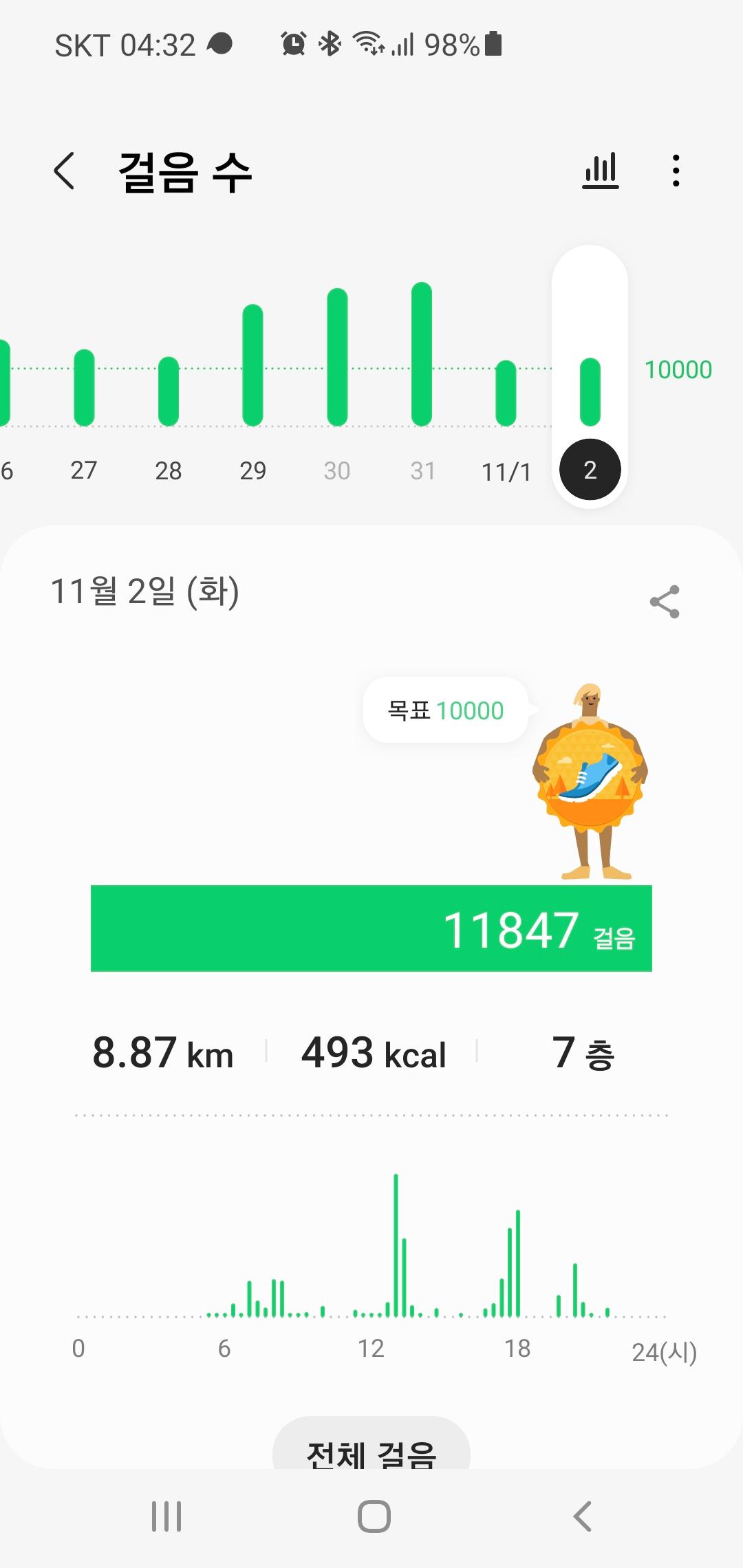743x1568 pixels.
Task: Open recent apps from navigation bar
Action: click(x=166, y=1516)
